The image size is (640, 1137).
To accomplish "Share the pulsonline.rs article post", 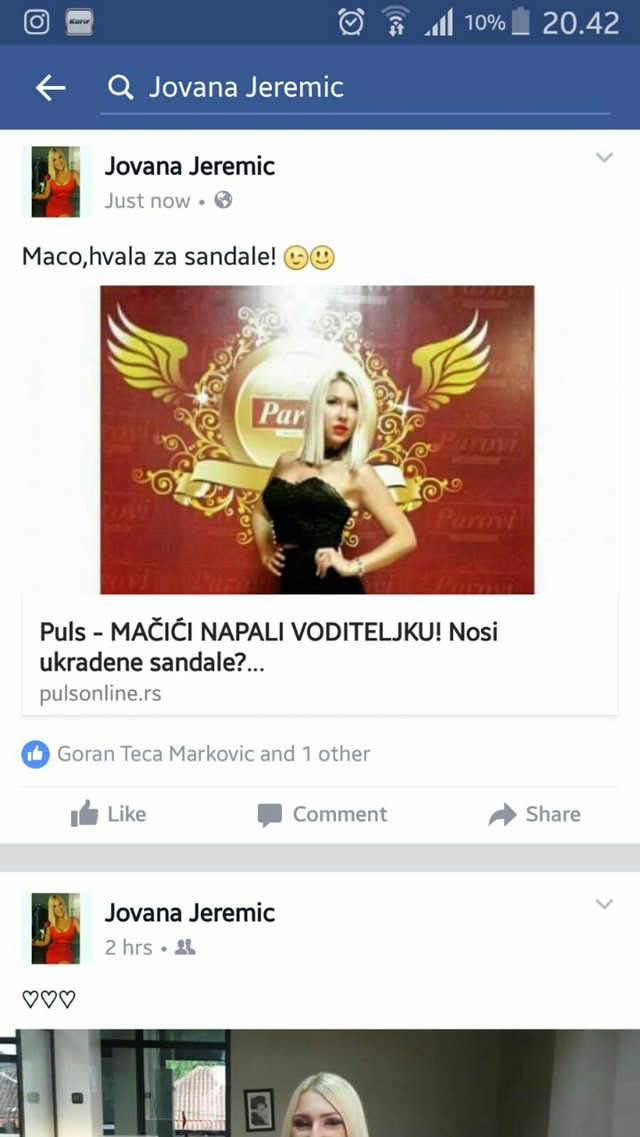I will click(x=535, y=814).
